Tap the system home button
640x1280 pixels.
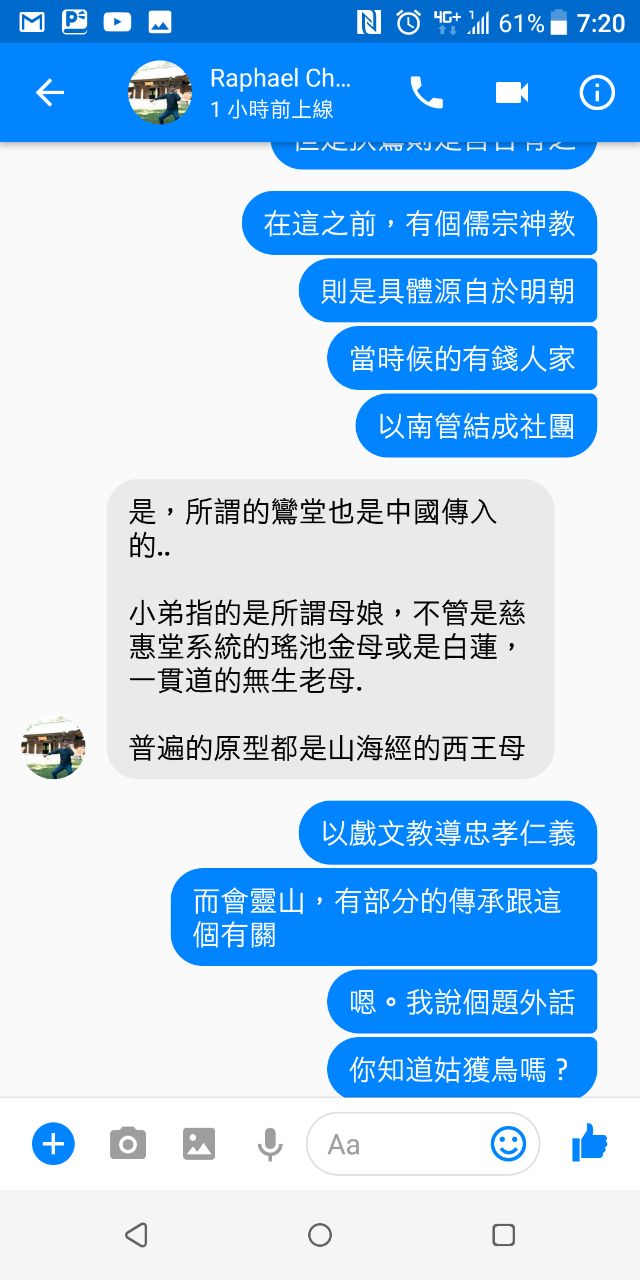[320, 1235]
